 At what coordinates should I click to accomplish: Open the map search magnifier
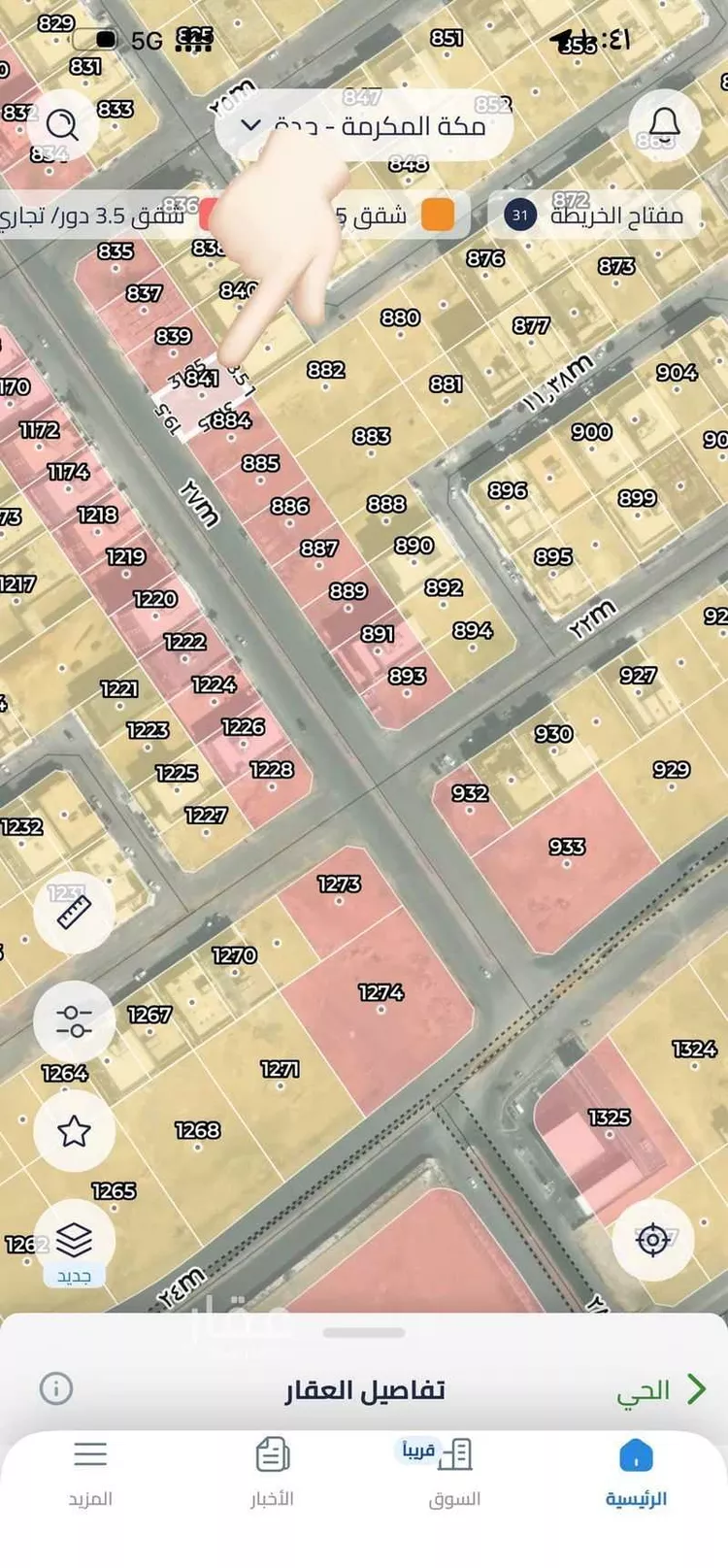click(x=61, y=125)
